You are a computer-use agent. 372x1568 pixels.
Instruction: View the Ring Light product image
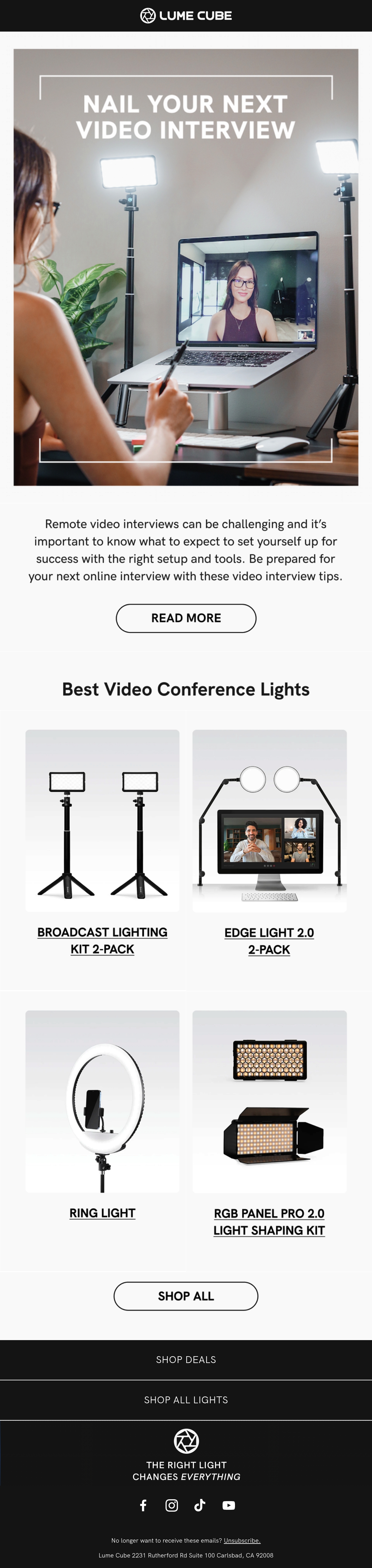point(102,1101)
